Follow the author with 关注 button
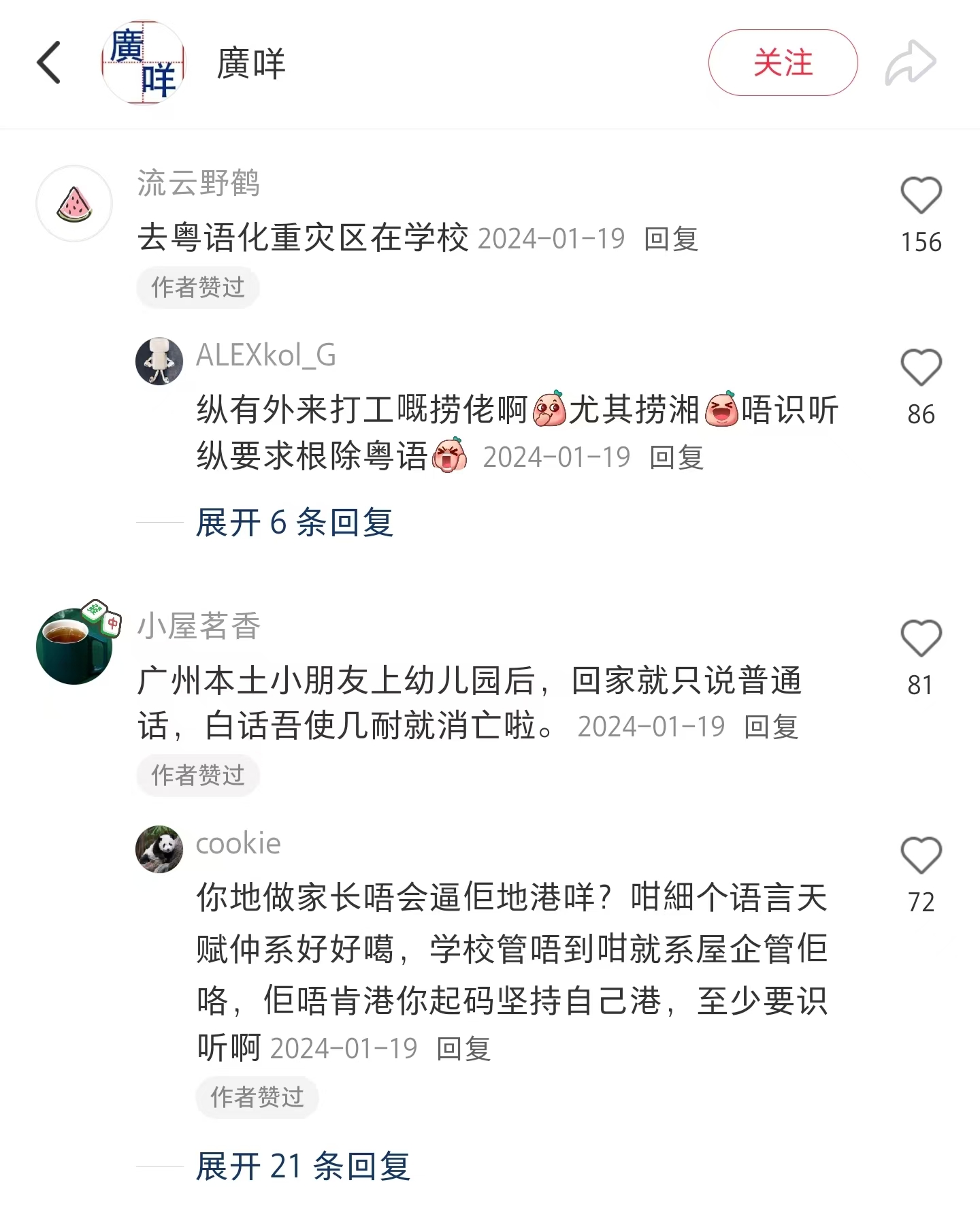This screenshot has height=1223, width=980. pyautogui.click(x=783, y=63)
